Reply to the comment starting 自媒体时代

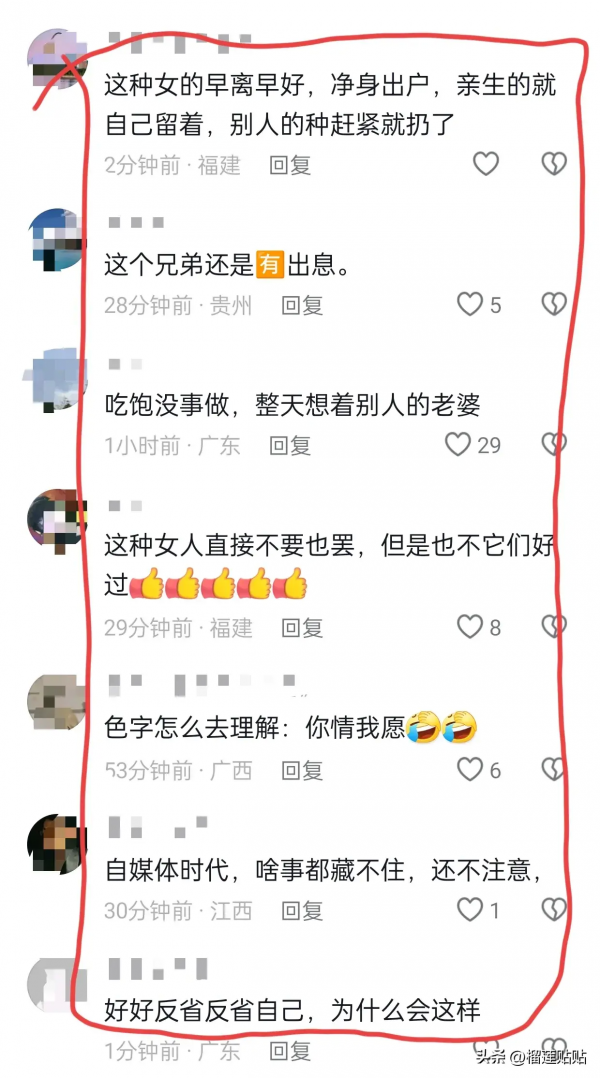[x=302, y=911]
